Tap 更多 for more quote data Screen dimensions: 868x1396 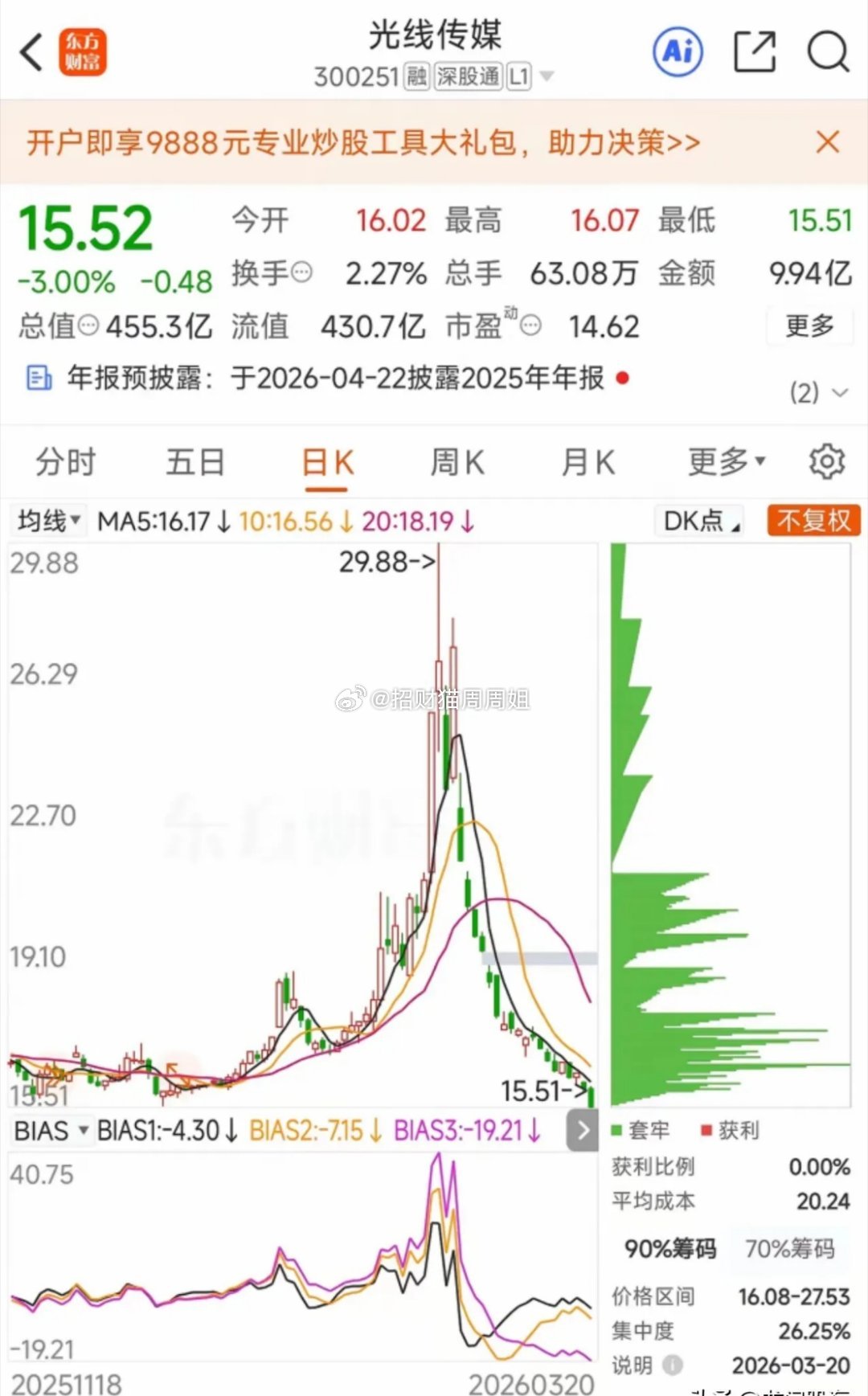click(810, 326)
